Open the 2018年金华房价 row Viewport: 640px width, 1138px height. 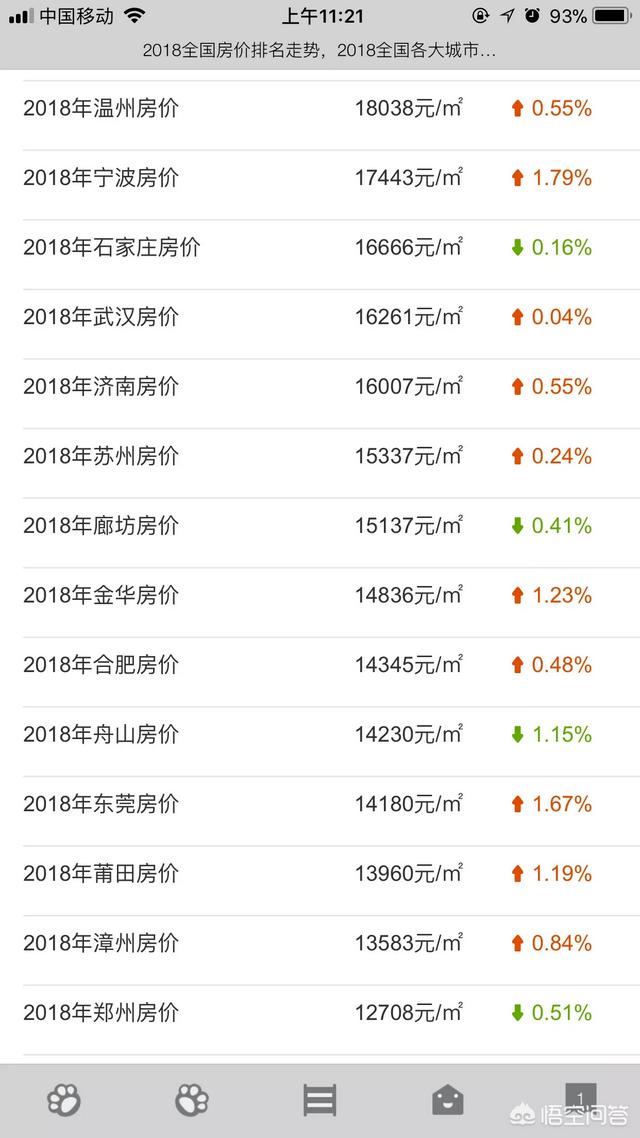[320, 597]
